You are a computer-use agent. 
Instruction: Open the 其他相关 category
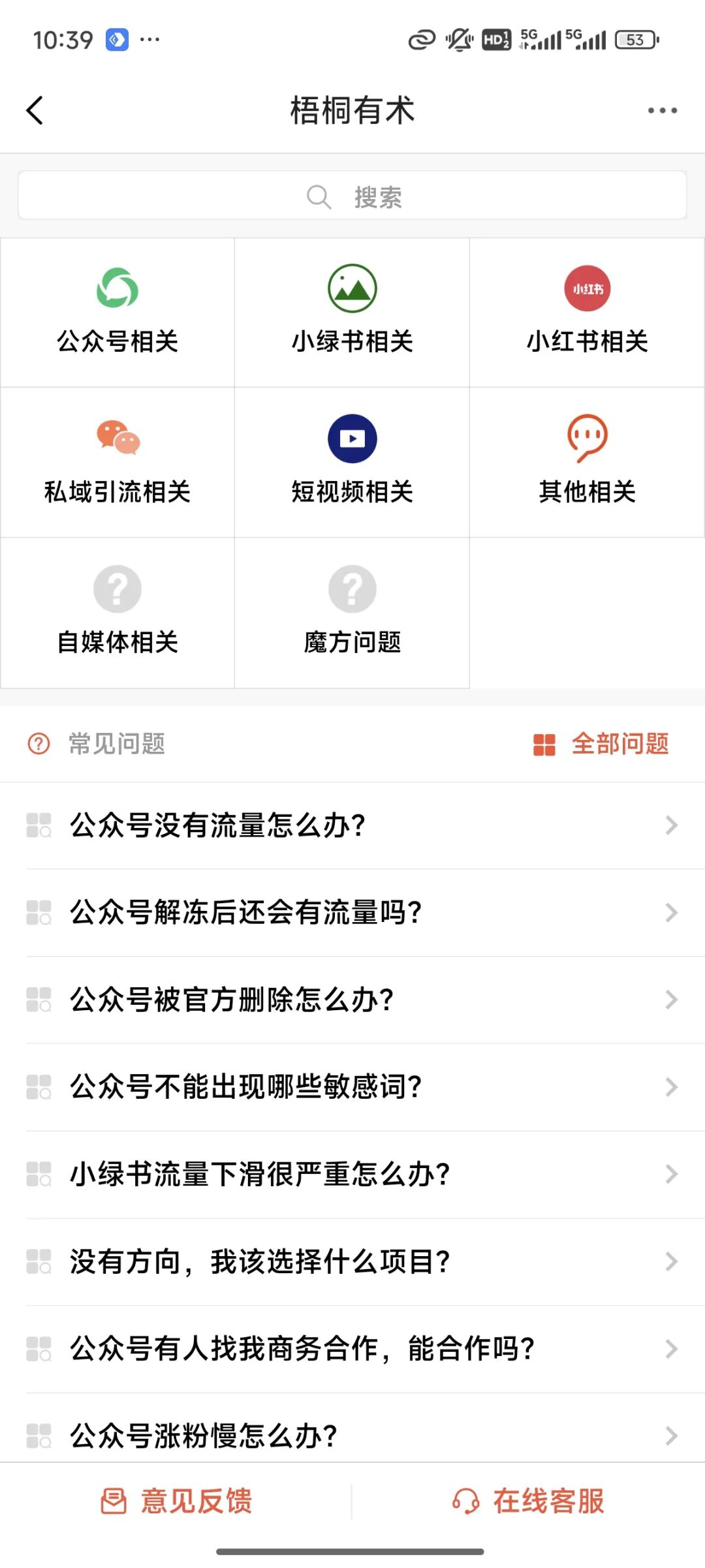(x=587, y=463)
